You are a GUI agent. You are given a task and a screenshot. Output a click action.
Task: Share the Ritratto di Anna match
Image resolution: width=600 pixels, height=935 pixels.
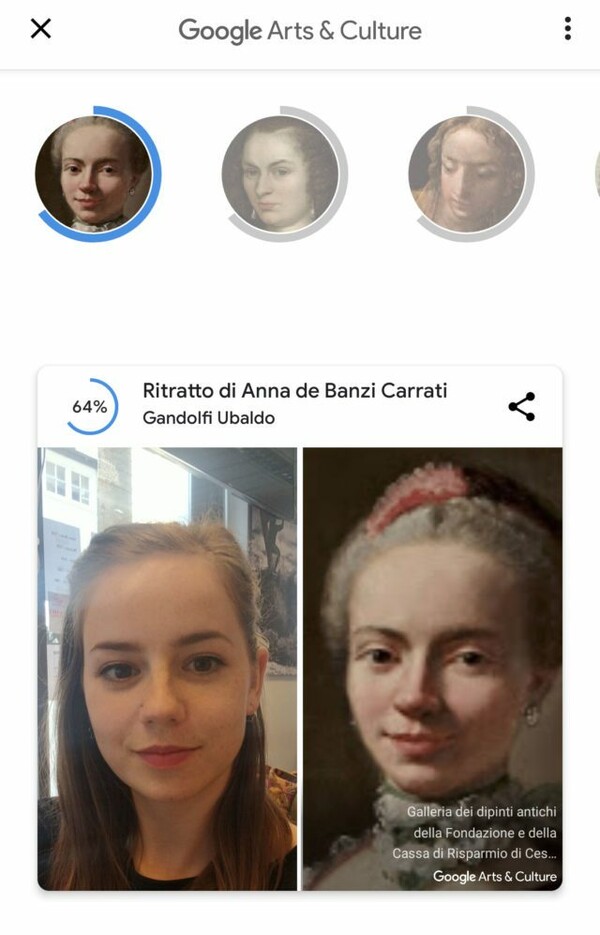click(x=521, y=406)
